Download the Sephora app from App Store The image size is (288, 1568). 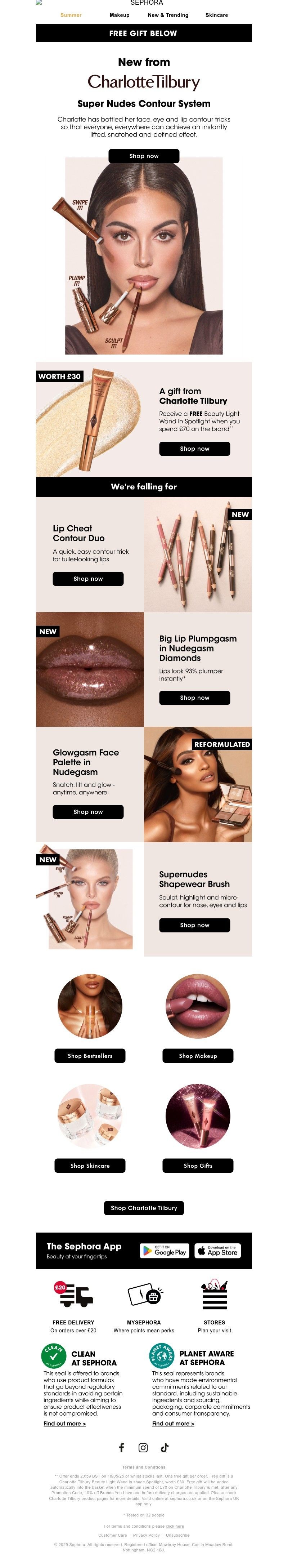click(x=217, y=1251)
